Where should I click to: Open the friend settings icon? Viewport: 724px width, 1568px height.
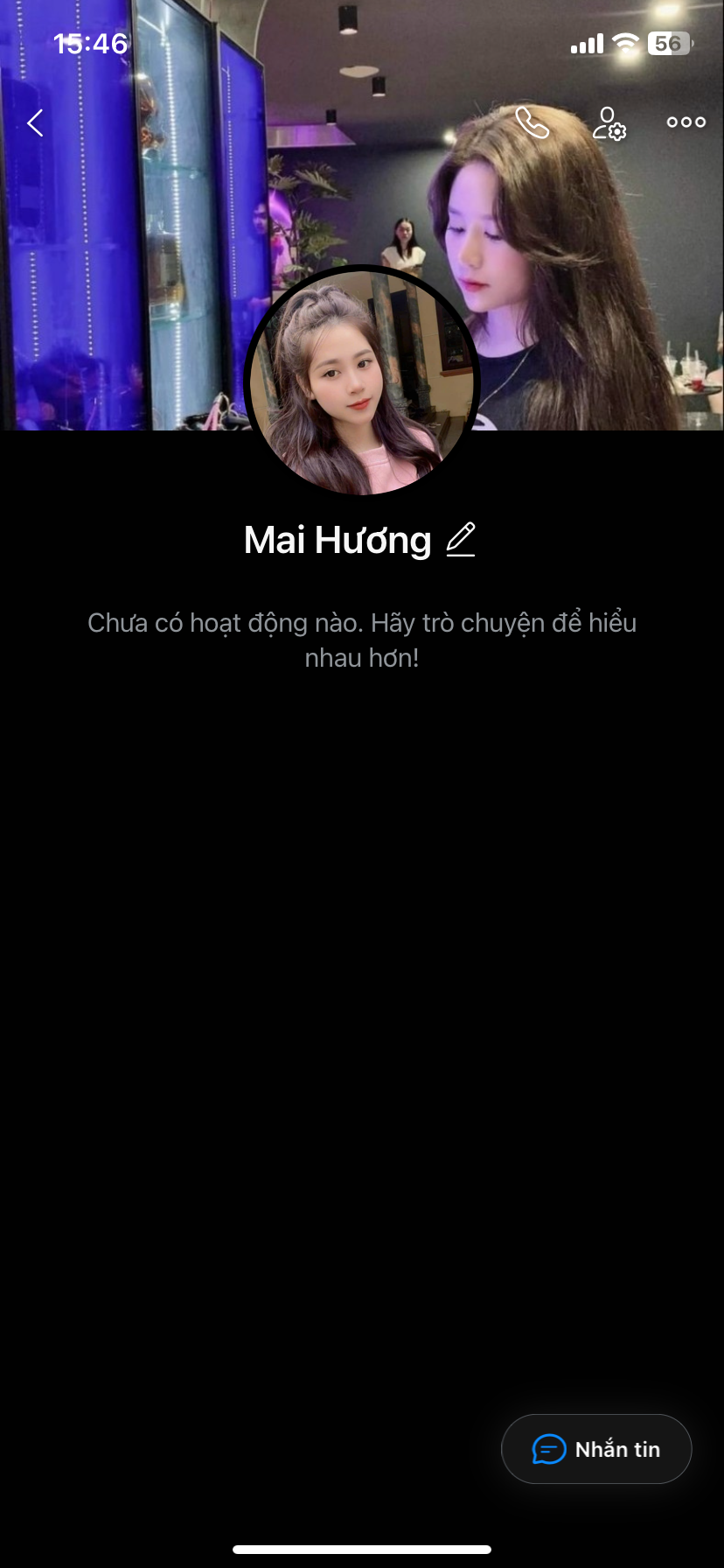[609, 123]
